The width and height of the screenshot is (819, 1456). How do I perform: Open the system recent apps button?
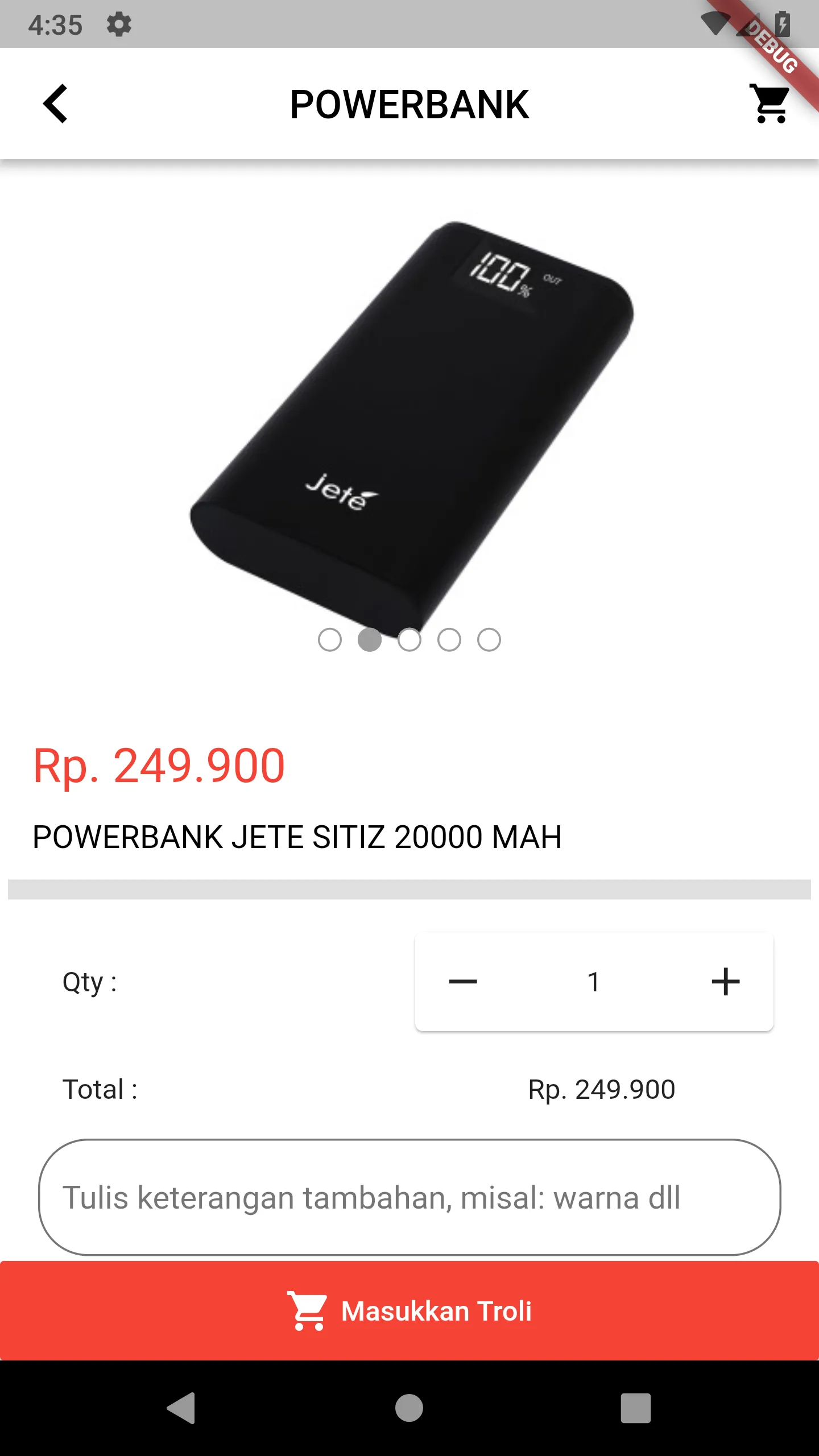click(x=635, y=1408)
